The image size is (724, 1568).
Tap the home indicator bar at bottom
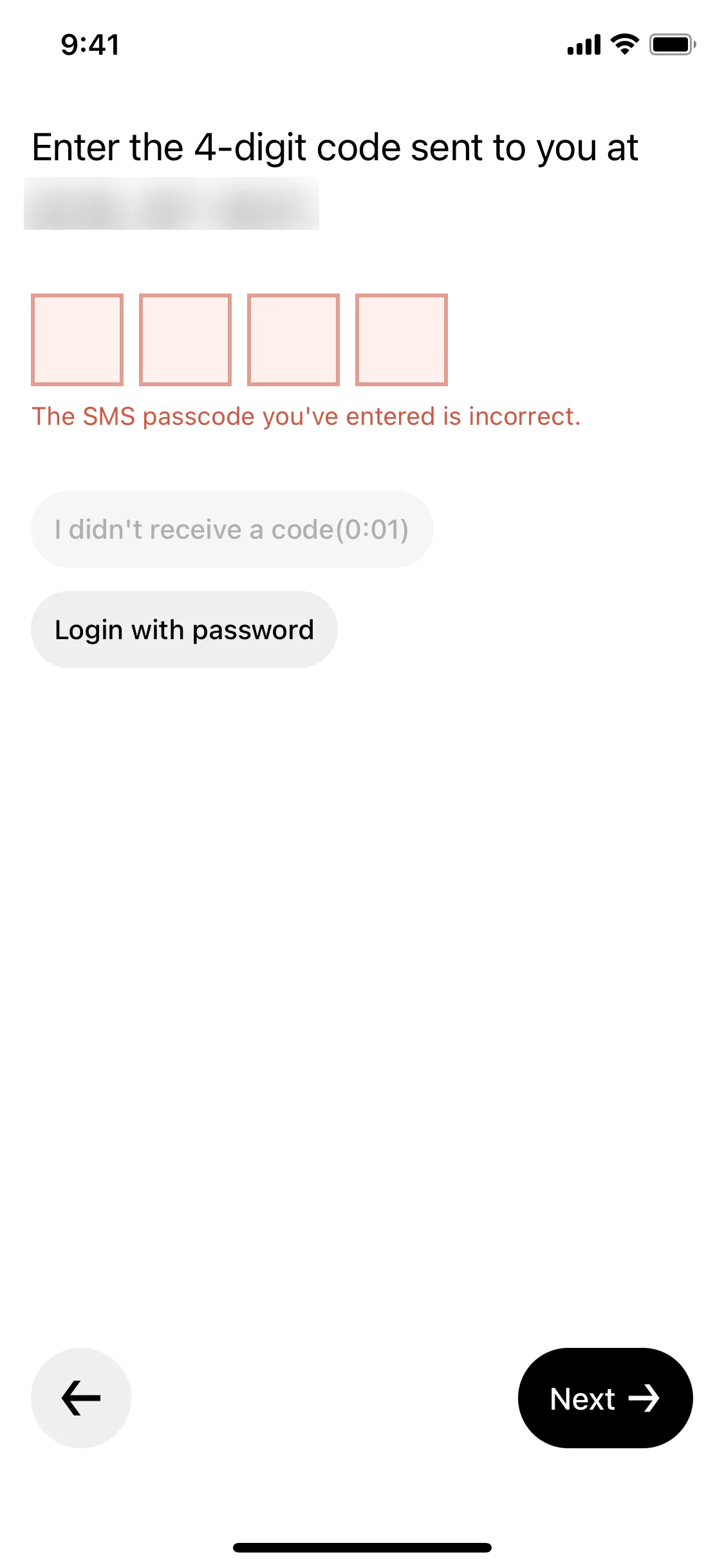click(x=362, y=1546)
